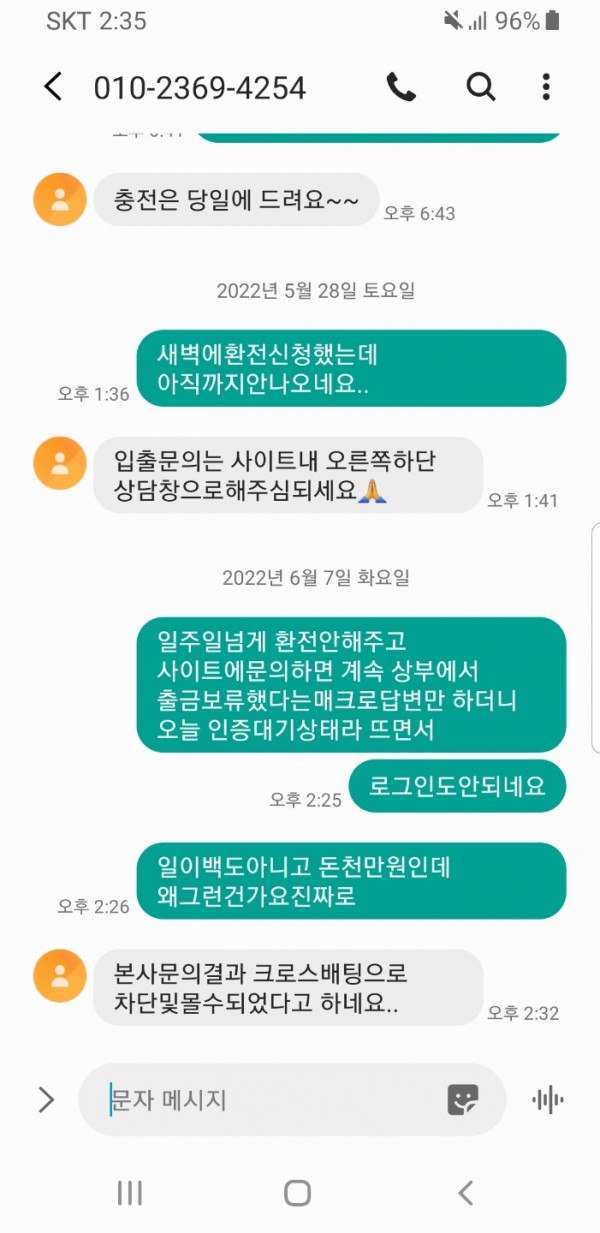The height and width of the screenshot is (1233, 600).
Task: Open recent apps from navigation bar
Action: tap(130, 1192)
